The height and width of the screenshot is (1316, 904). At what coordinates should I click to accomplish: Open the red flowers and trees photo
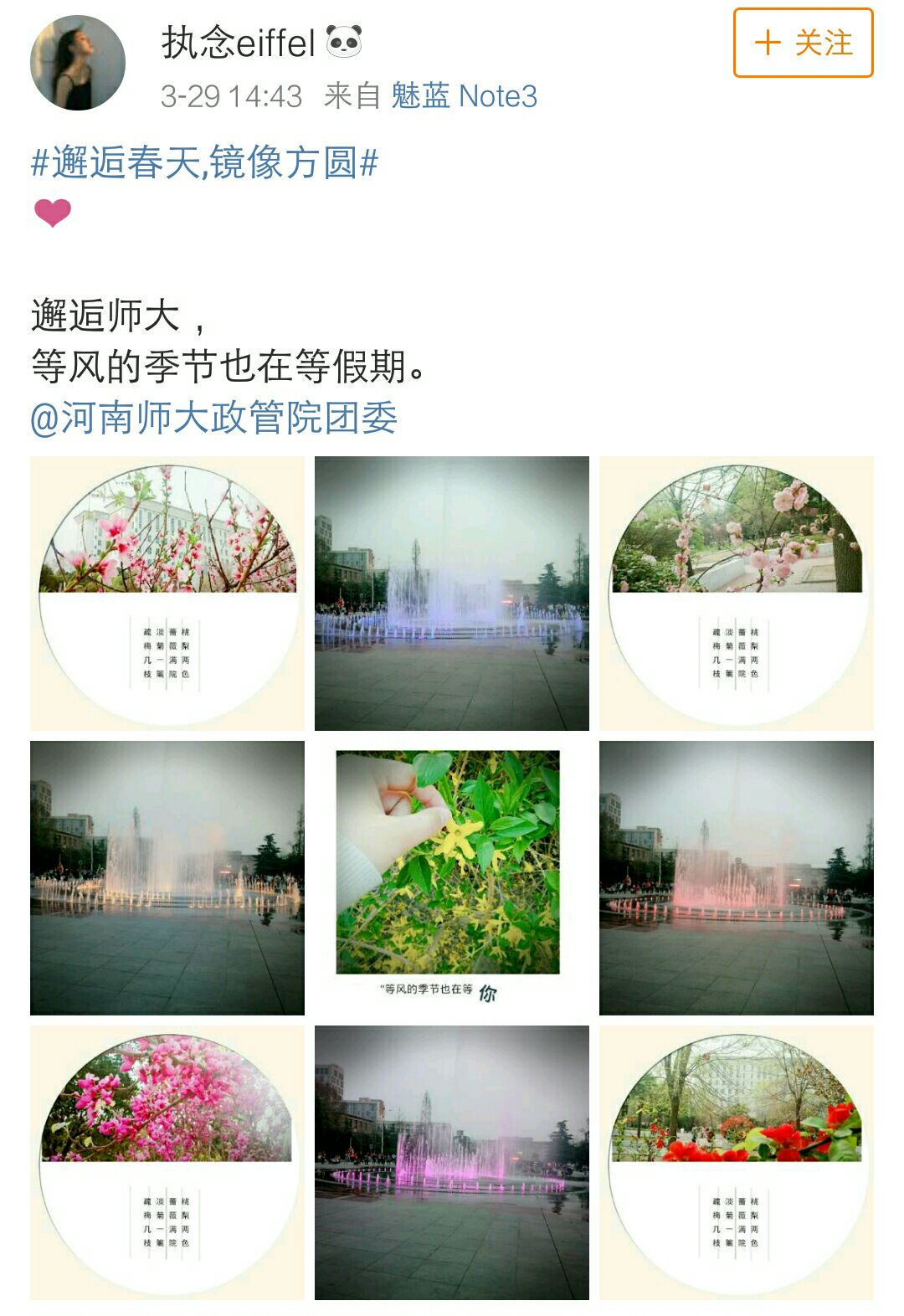click(x=737, y=1163)
